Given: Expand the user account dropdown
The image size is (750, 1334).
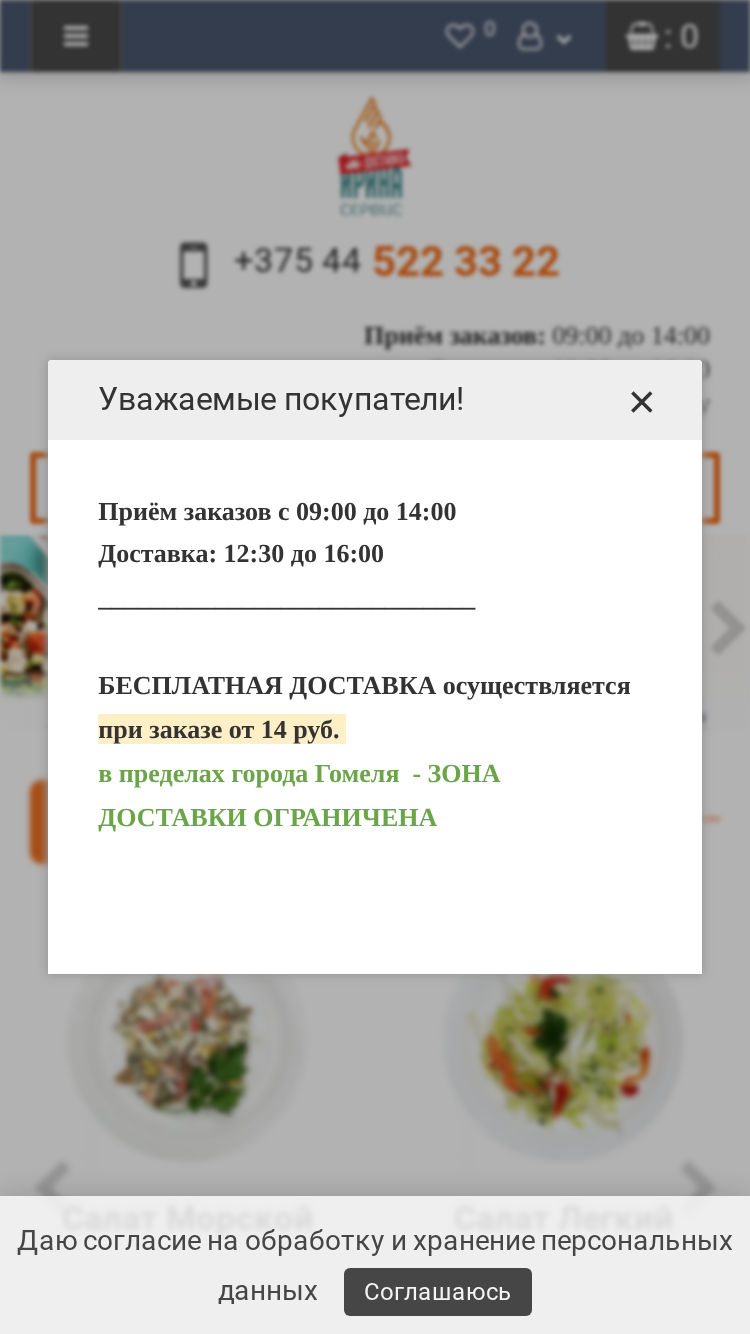Looking at the screenshot, I should point(543,37).
